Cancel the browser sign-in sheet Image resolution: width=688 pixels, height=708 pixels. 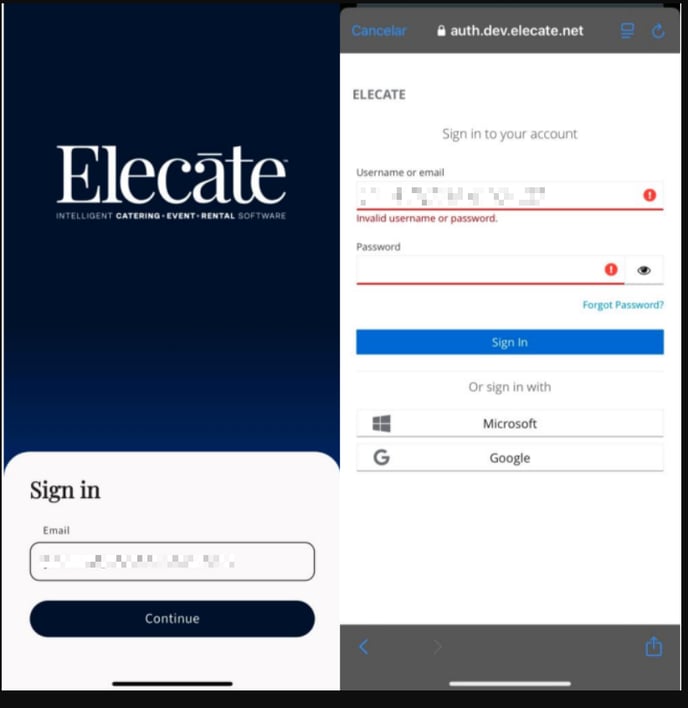click(x=379, y=31)
